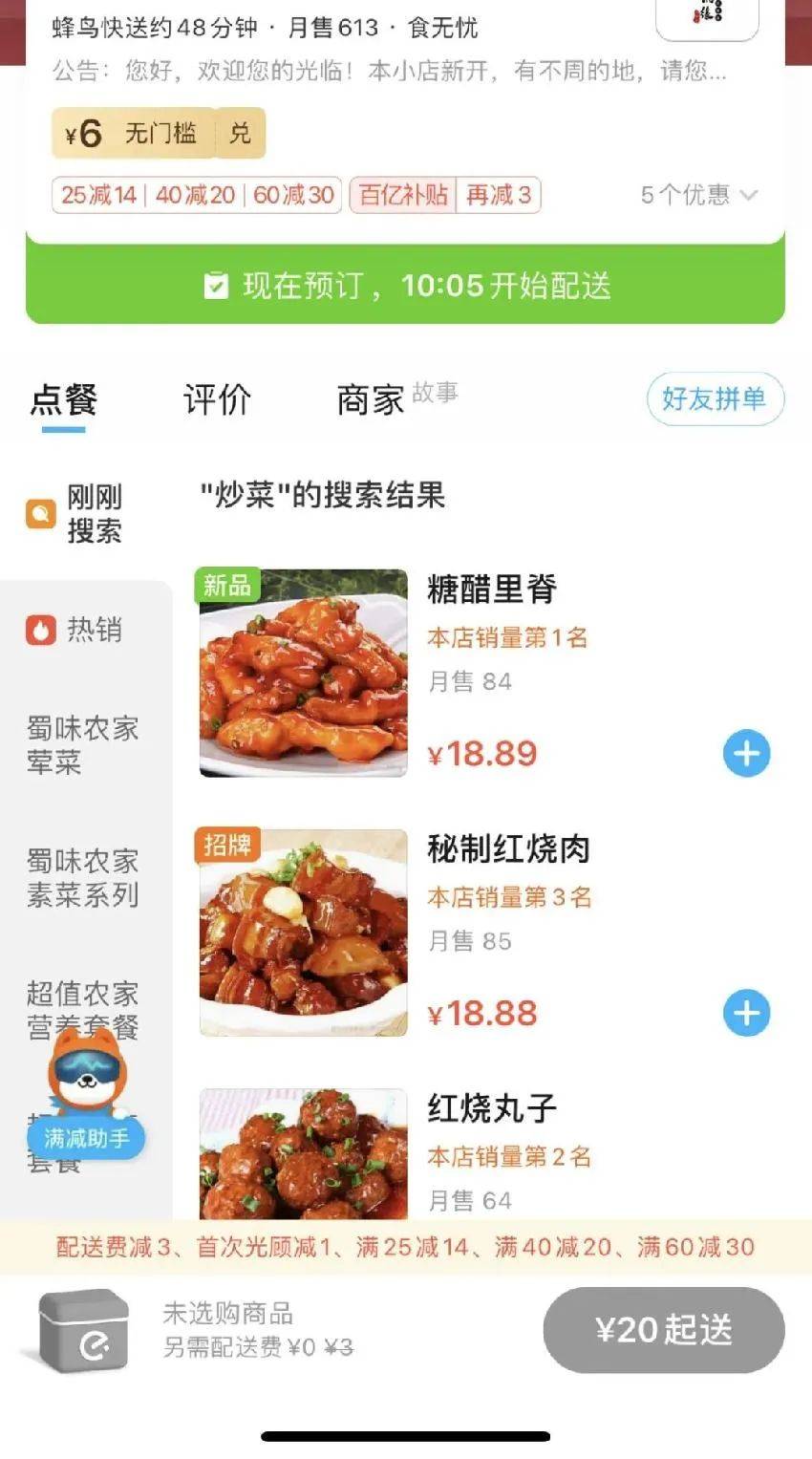Add 糖醋里脊 to the cart
Viewport: 812px width, 1459px height.
pos(746,754)
